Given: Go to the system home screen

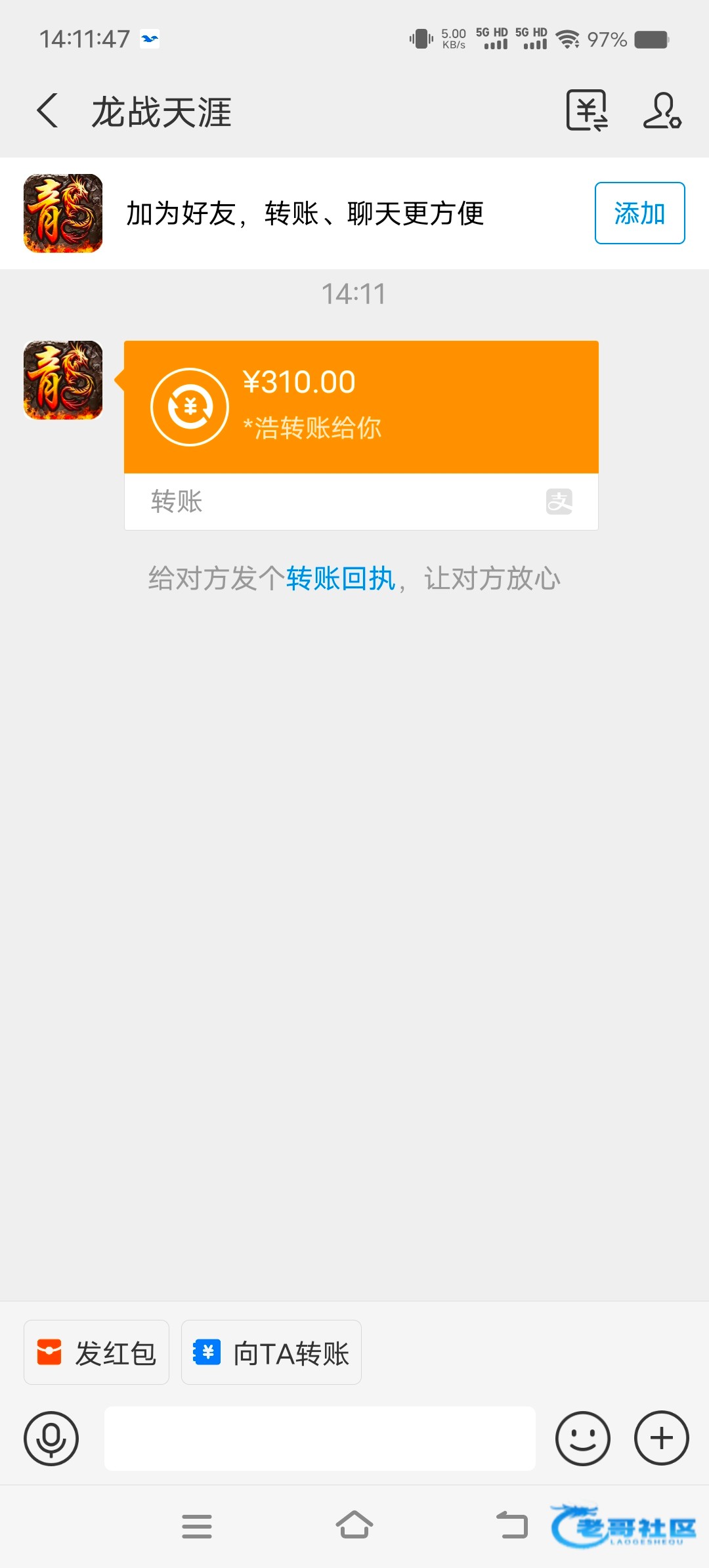Looking at the screenshot, I should [354, 1525].
